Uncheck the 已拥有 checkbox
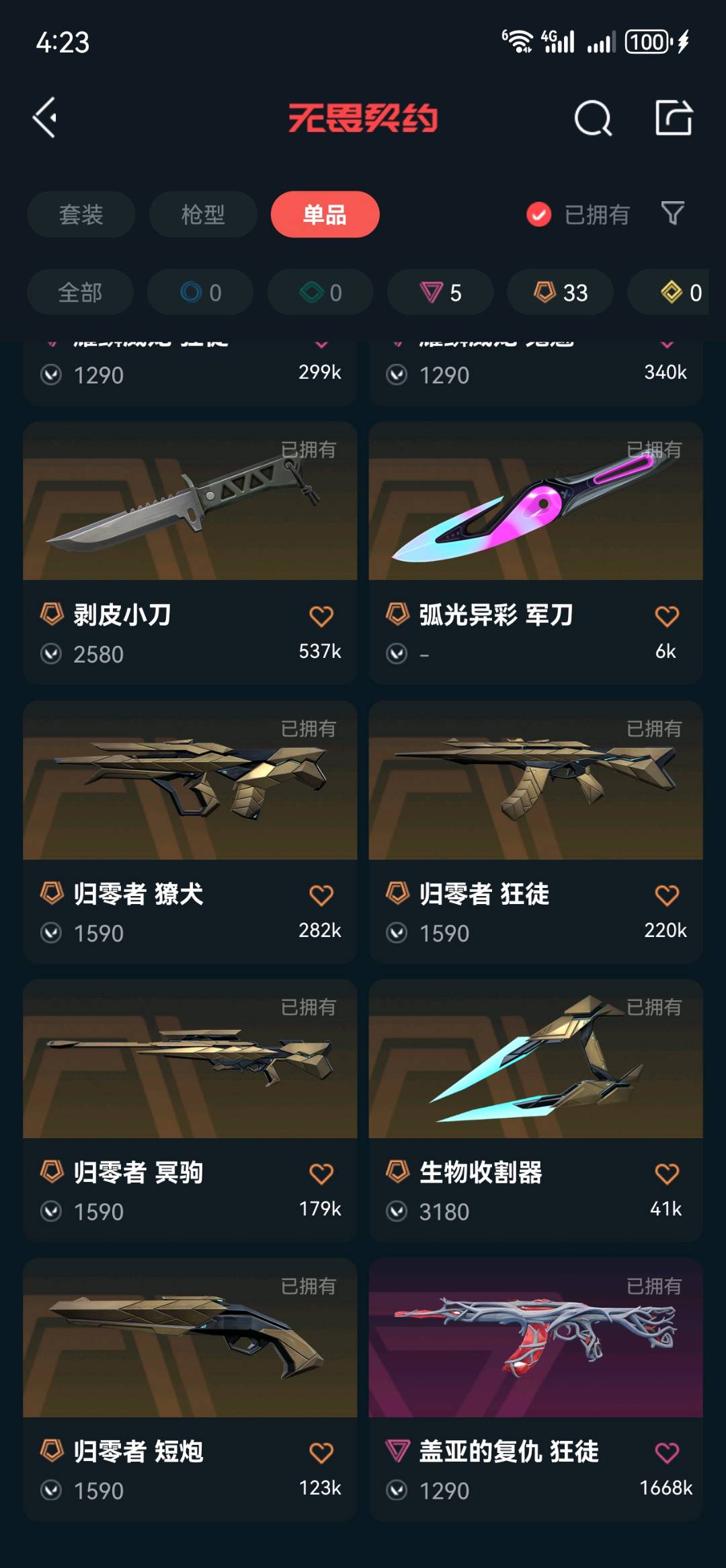The width and height of the screenshot is (726, 1568). 538,215
